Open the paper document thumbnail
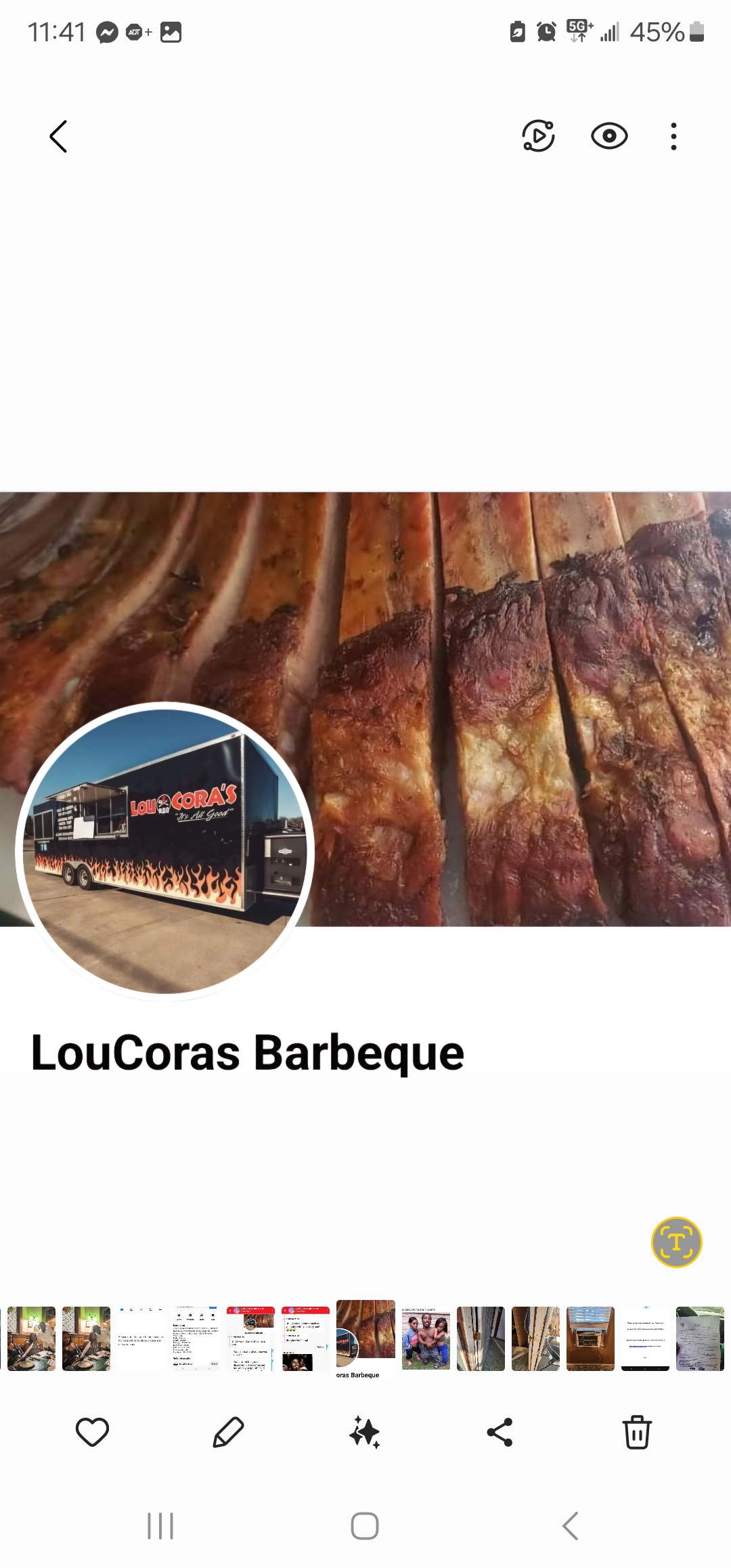Screen dimensions: 731x1568 coord(700,1338)
